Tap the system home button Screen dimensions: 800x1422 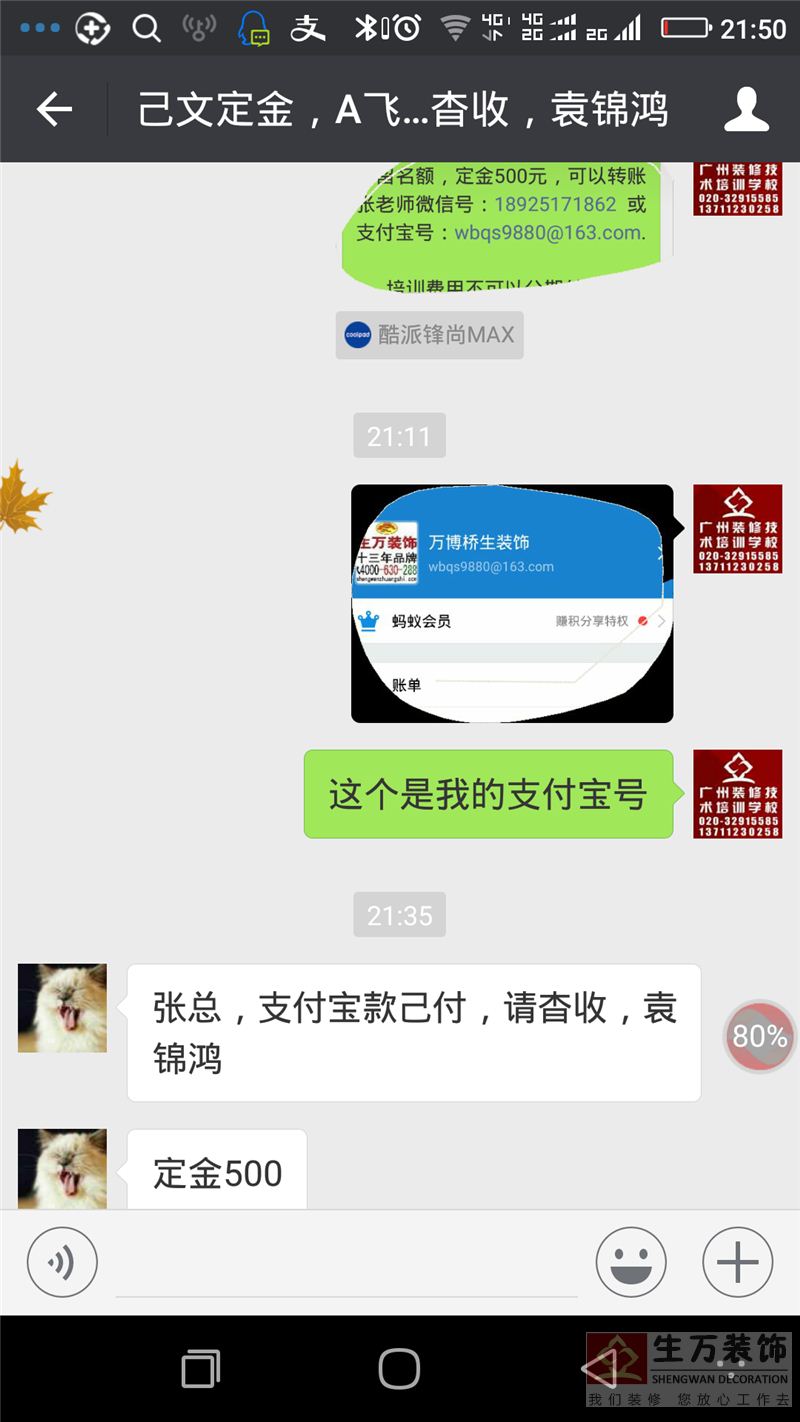point(399,1368)
